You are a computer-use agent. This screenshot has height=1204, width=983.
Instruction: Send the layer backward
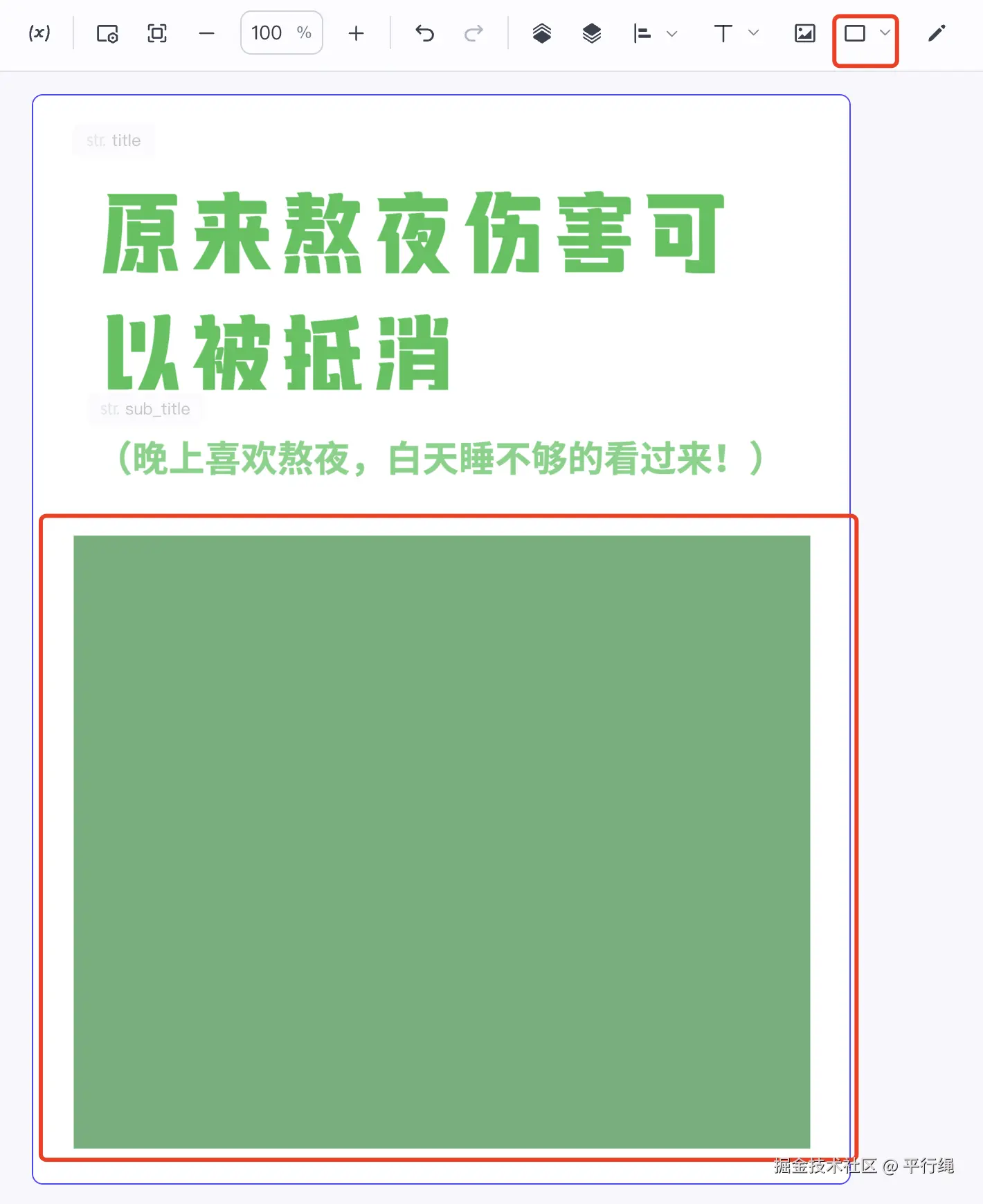coord(592,33)
